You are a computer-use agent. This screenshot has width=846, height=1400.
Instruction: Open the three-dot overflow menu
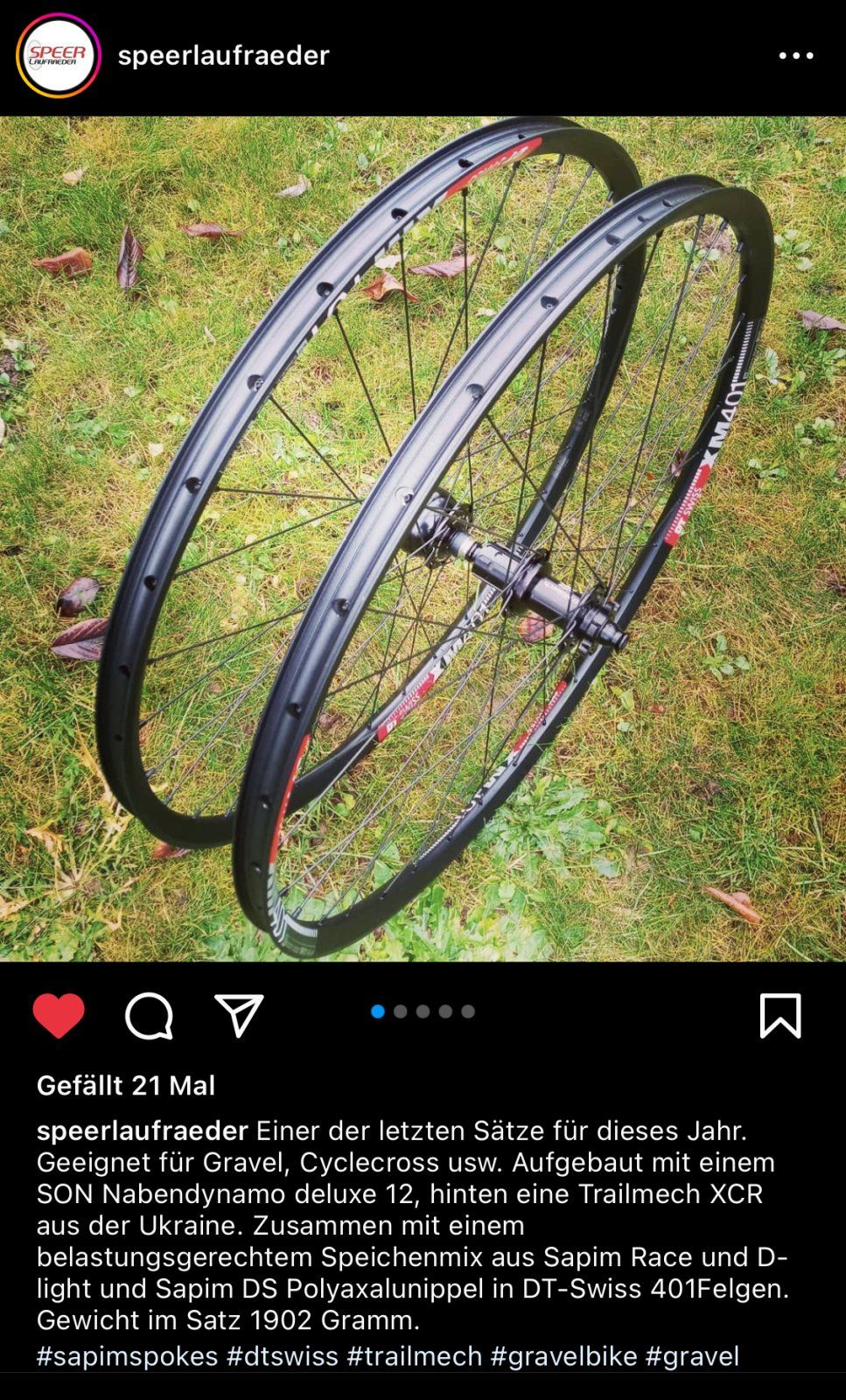tap(795, 55)
